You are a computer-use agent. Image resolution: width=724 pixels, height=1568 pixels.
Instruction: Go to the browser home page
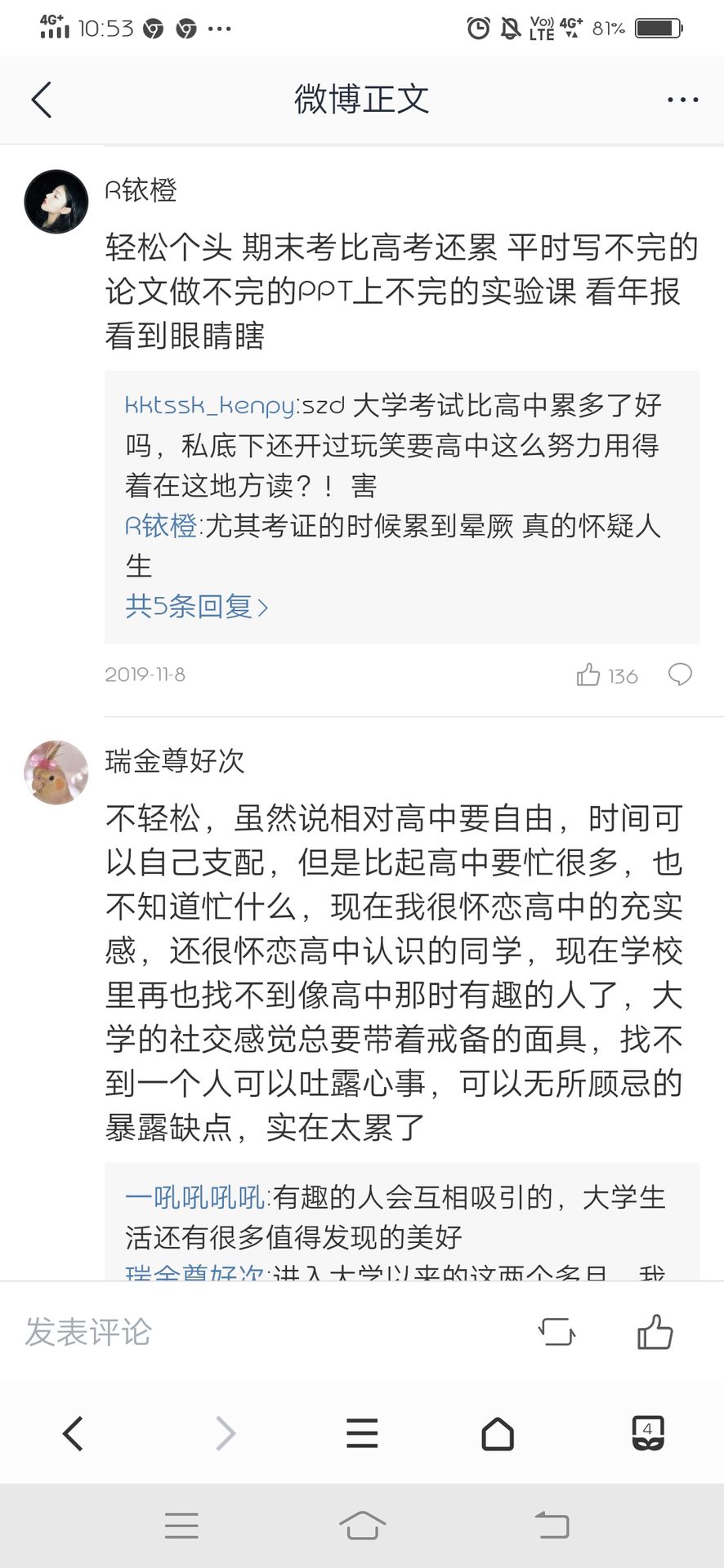coord(498,1433)
